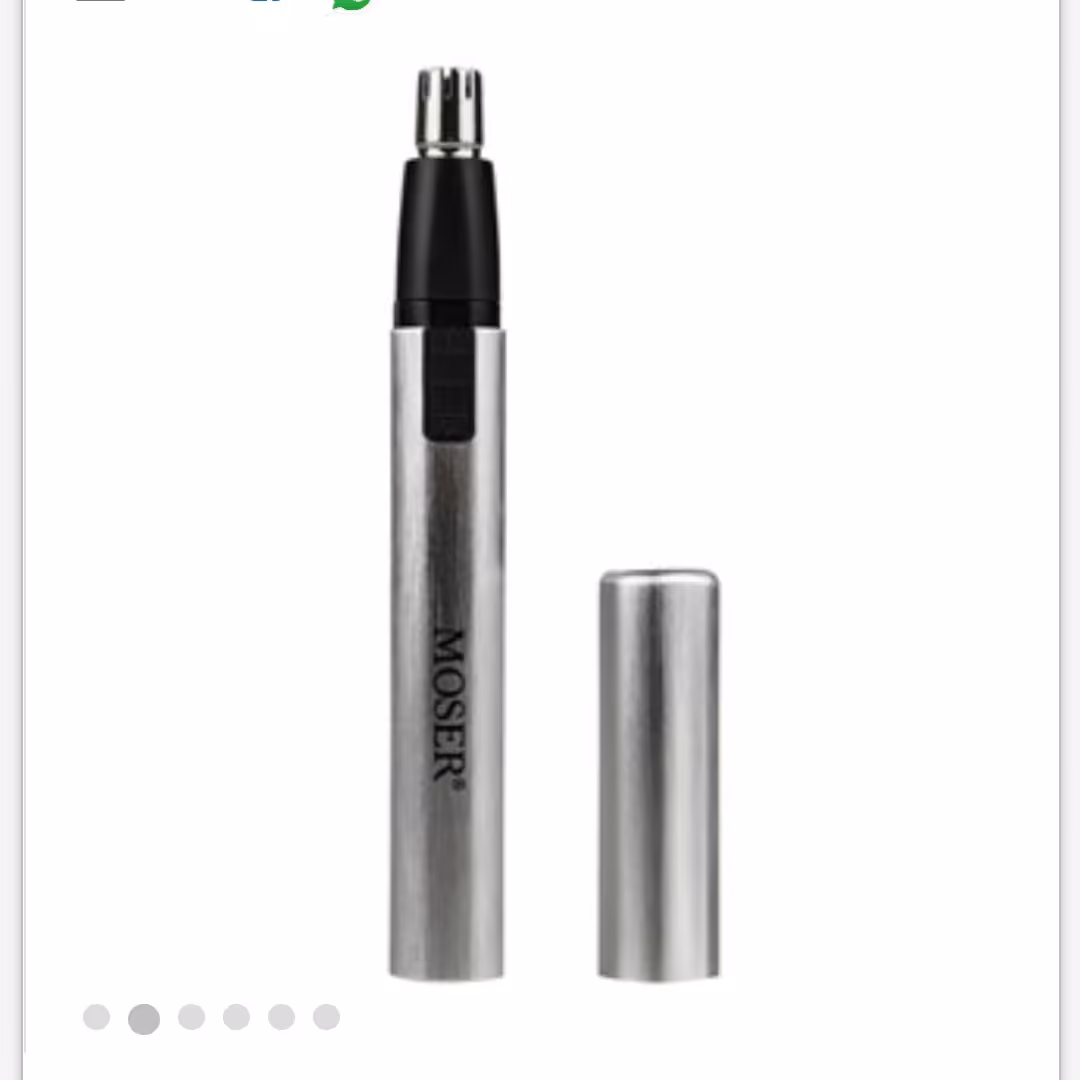1080x1080 pixels.
Task: Select the third carousel image dot
Action: (x=191, y=1017)
